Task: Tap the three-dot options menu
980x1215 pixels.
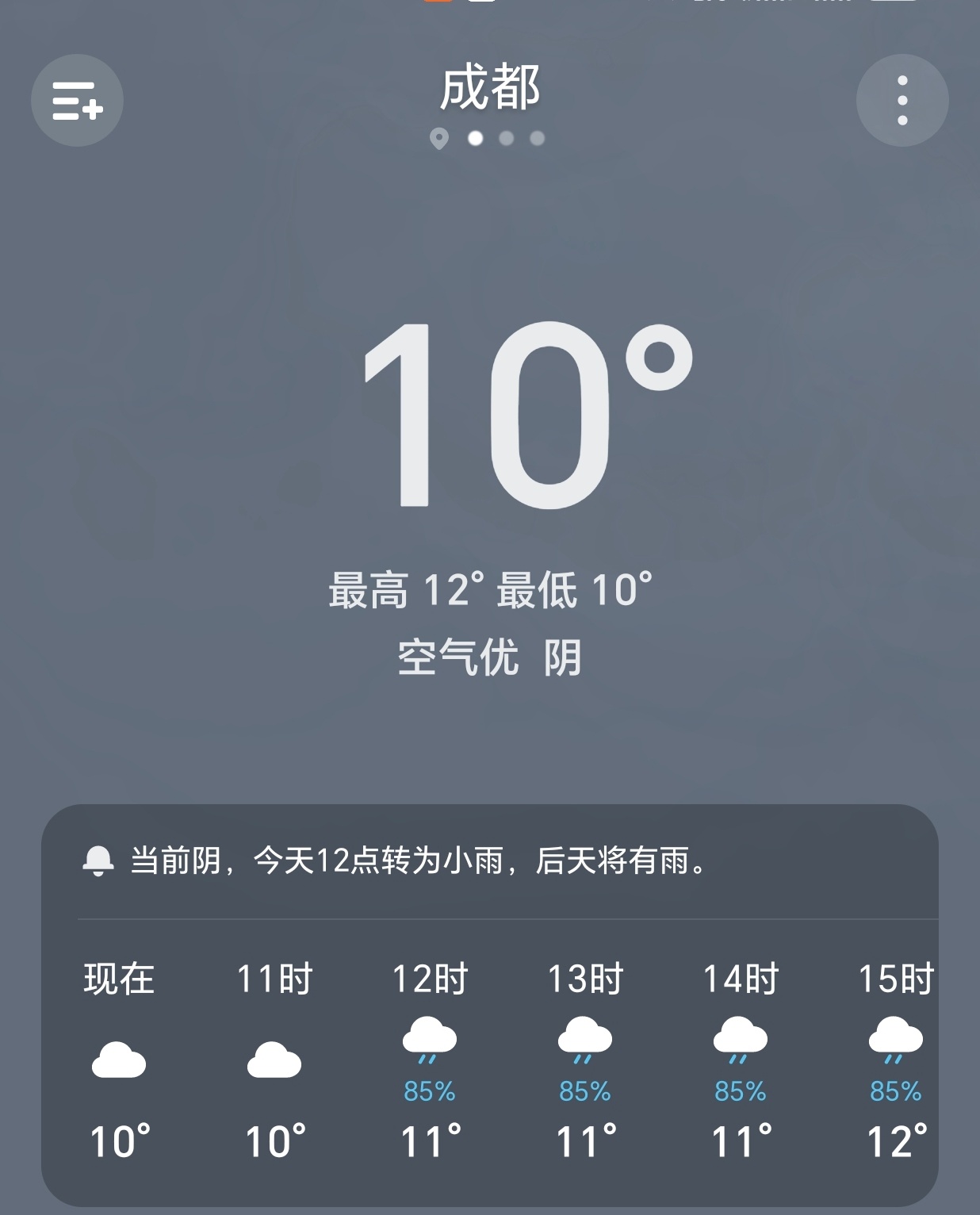Action: pos(901,100)
